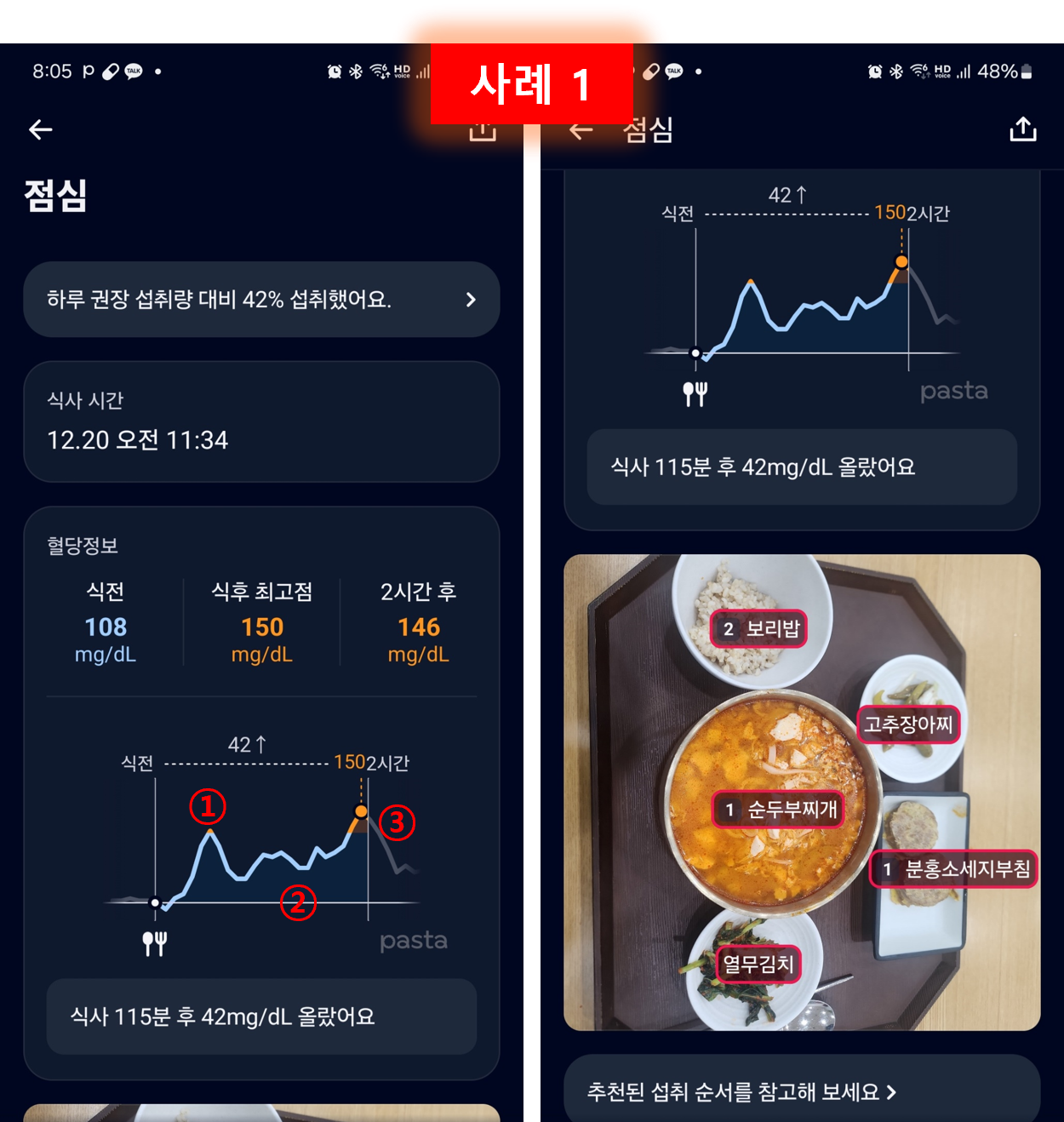Tap the back arrow on the left screen

point(39,129)
